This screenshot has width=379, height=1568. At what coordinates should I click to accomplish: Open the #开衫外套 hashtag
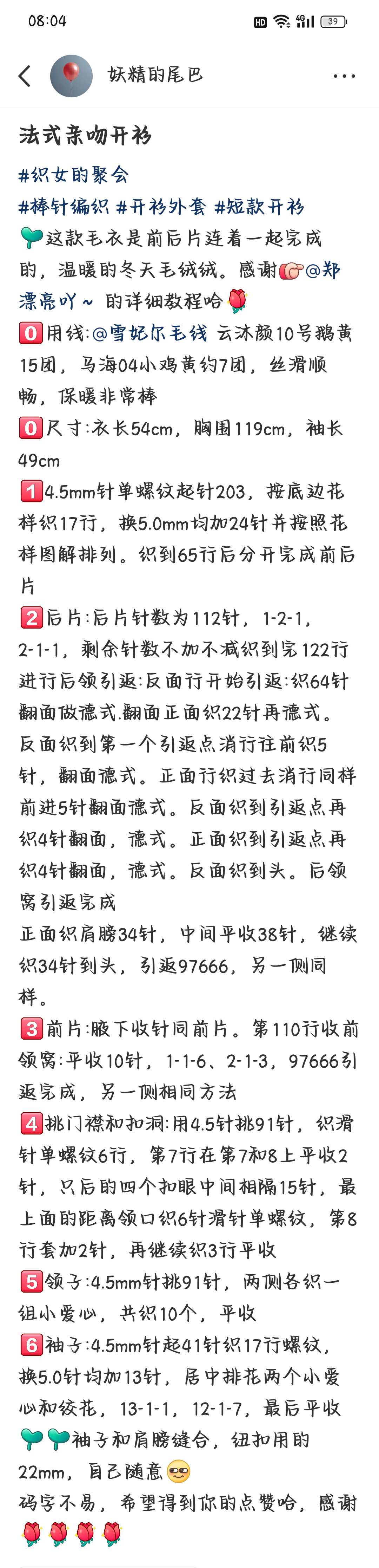(x=161, y=207)
